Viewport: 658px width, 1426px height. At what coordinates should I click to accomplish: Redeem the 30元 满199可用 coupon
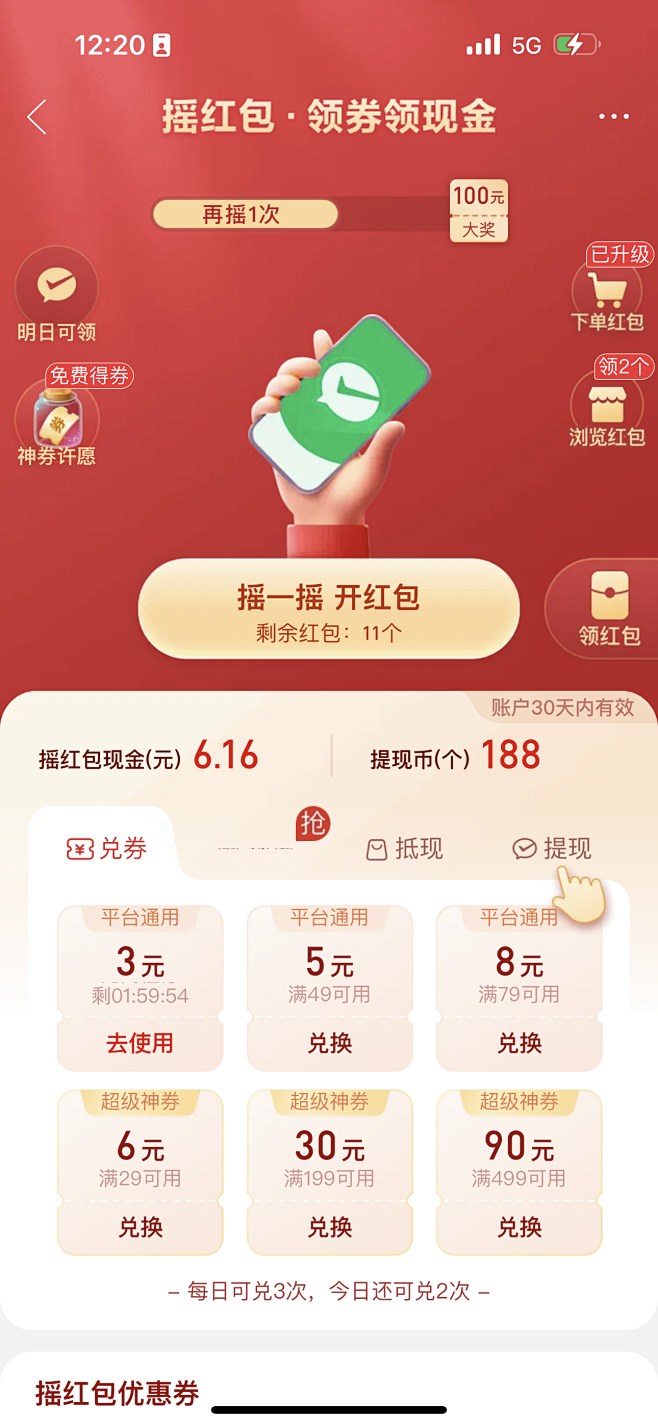(330, 1227)
